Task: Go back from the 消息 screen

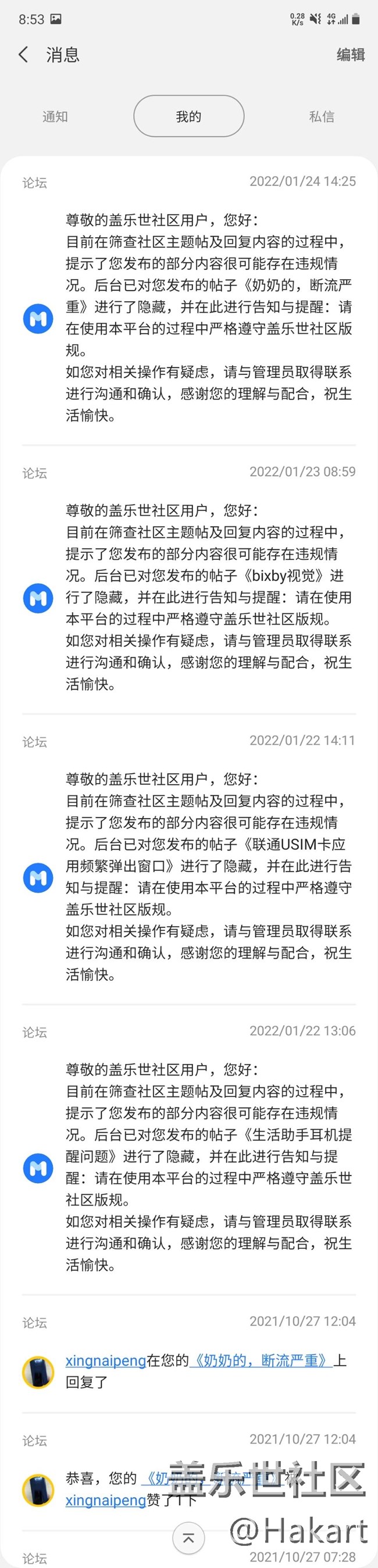Action: 24,55
